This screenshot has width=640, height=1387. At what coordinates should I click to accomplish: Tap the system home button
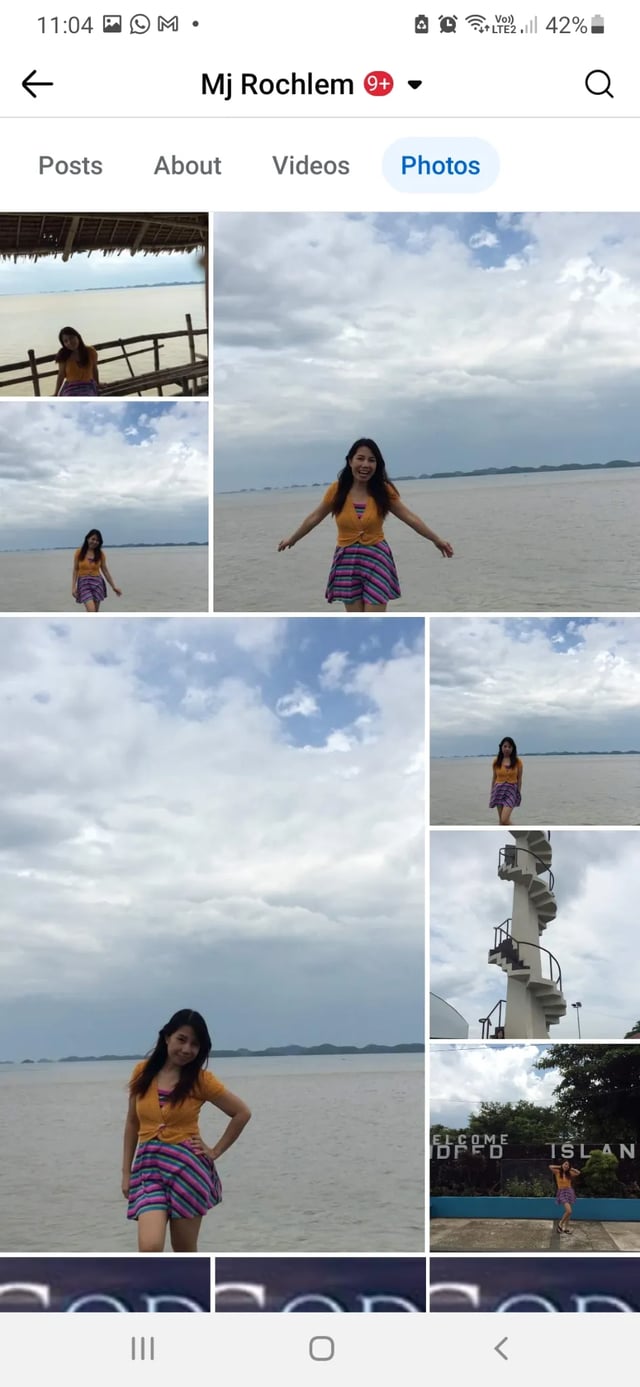click(321, 1348)
